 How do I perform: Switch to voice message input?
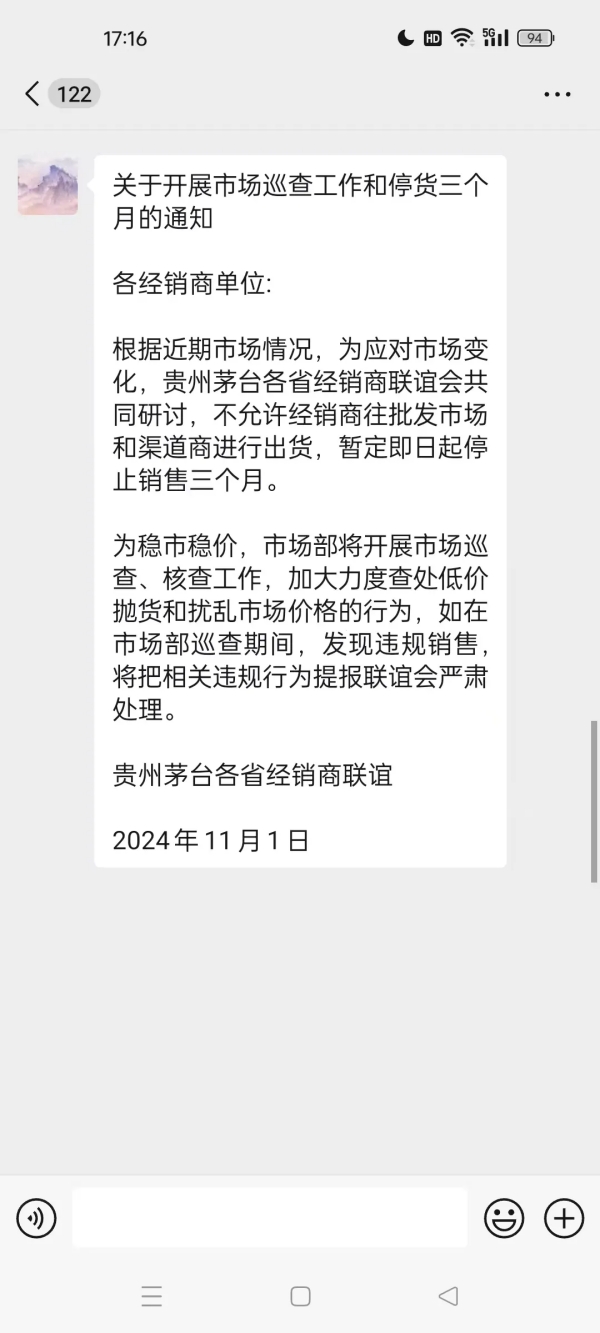37,1218
